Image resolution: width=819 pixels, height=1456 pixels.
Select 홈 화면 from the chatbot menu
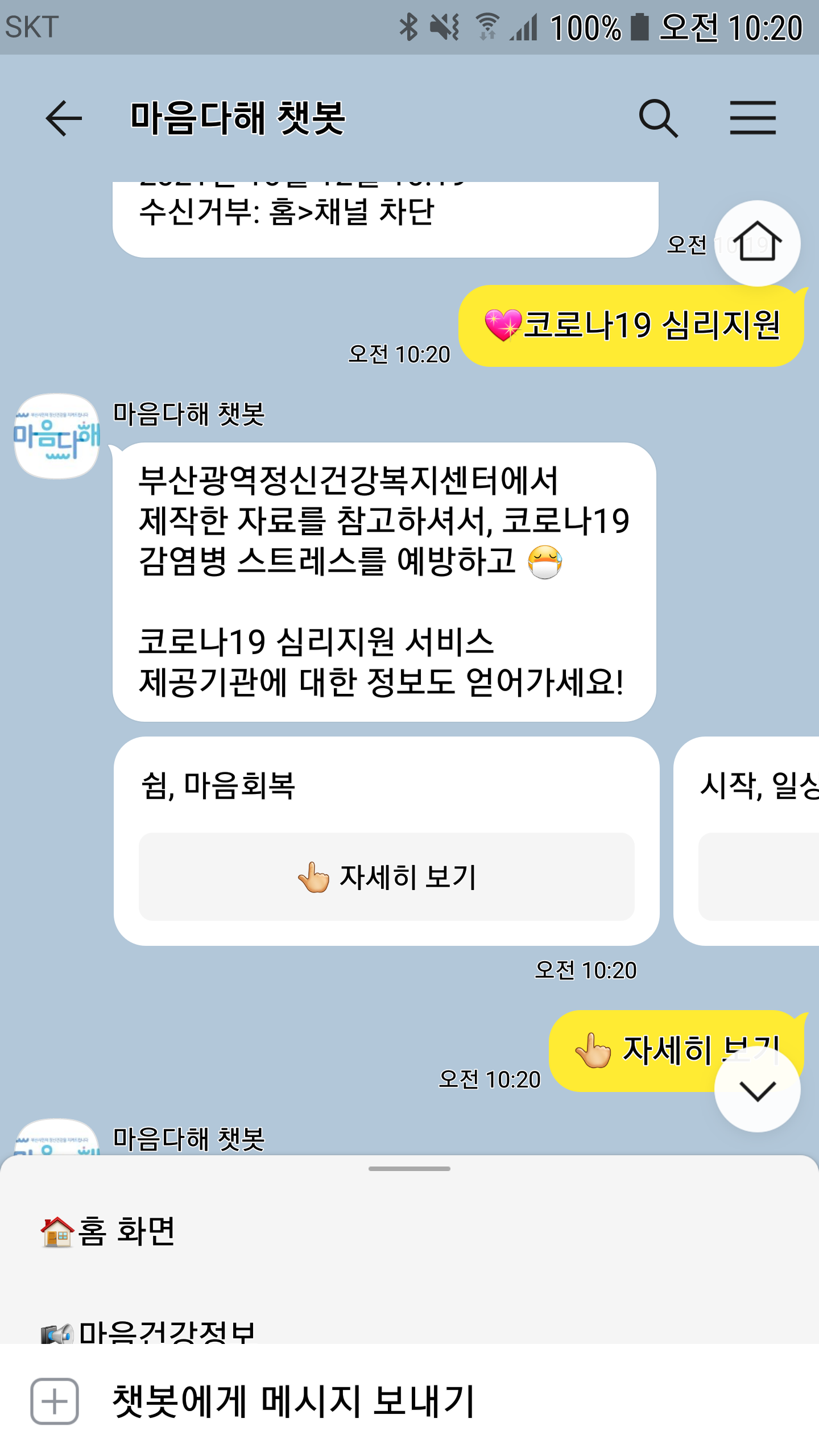pyautogui.click(x=108, y=1232)
